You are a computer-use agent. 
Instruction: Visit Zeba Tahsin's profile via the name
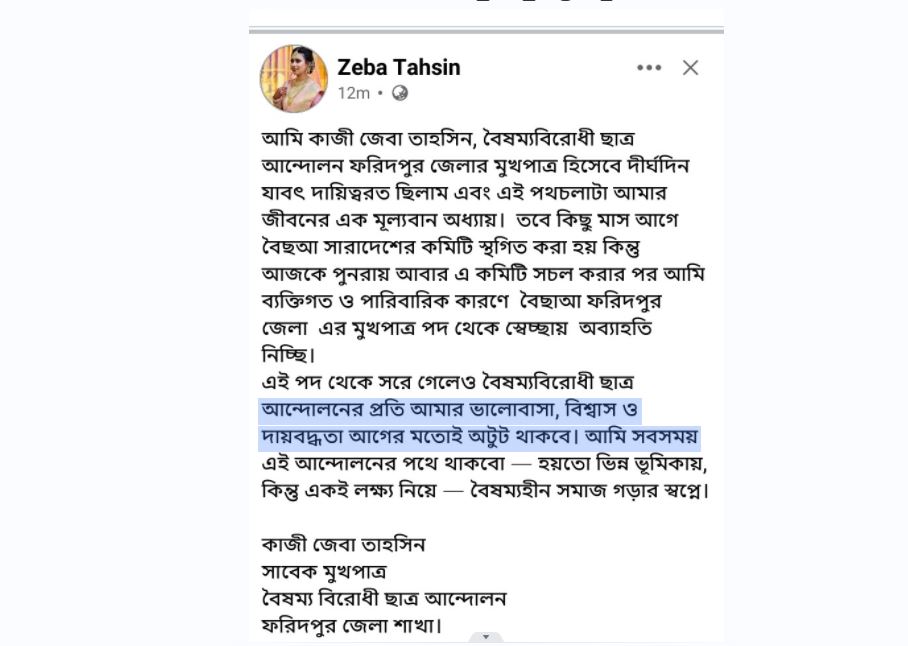399,68
